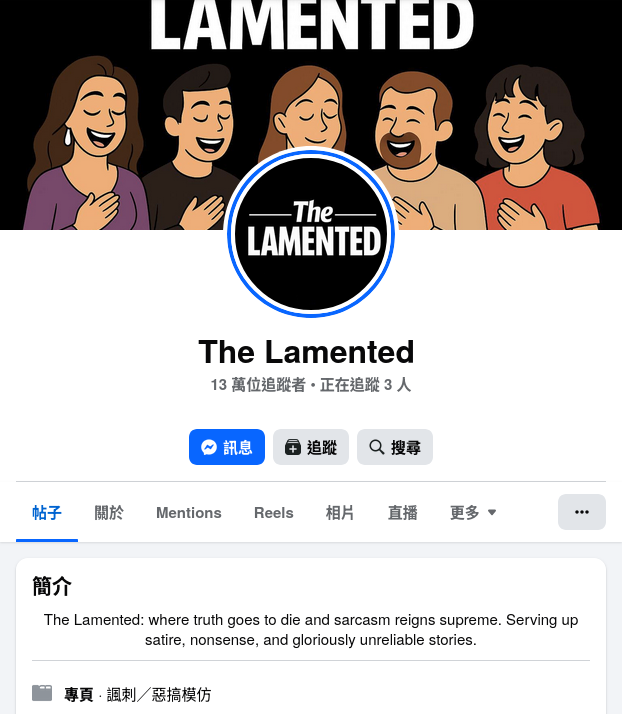Expand the 更多 dropdown
This screenshot has height=714, width=622.
tap(473, 512)
